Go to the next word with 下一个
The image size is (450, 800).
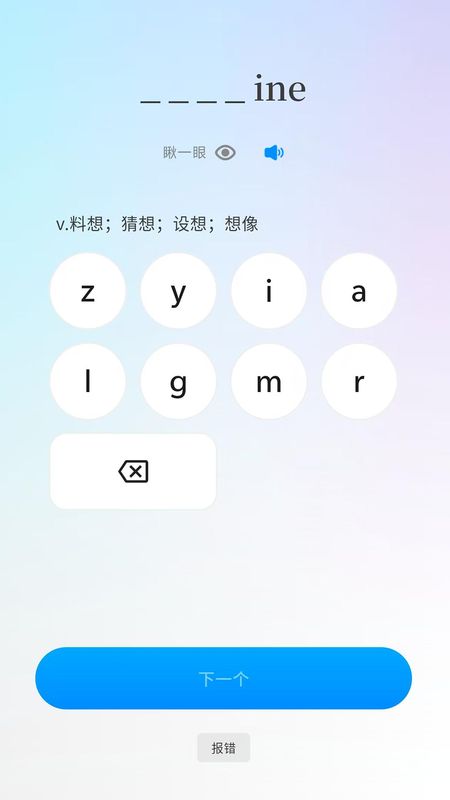click(x=223, y=678)
